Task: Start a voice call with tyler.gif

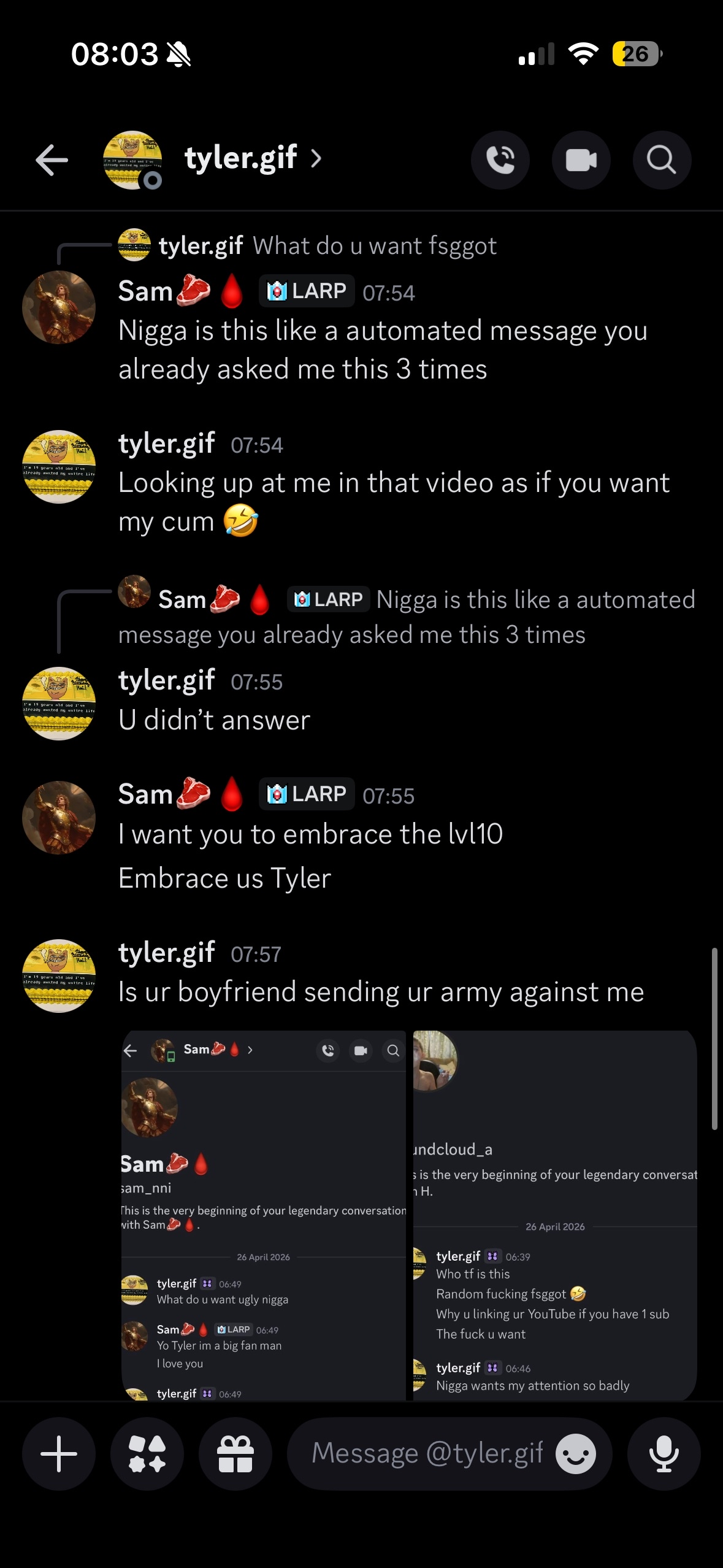Action: (x=500, y=160)
